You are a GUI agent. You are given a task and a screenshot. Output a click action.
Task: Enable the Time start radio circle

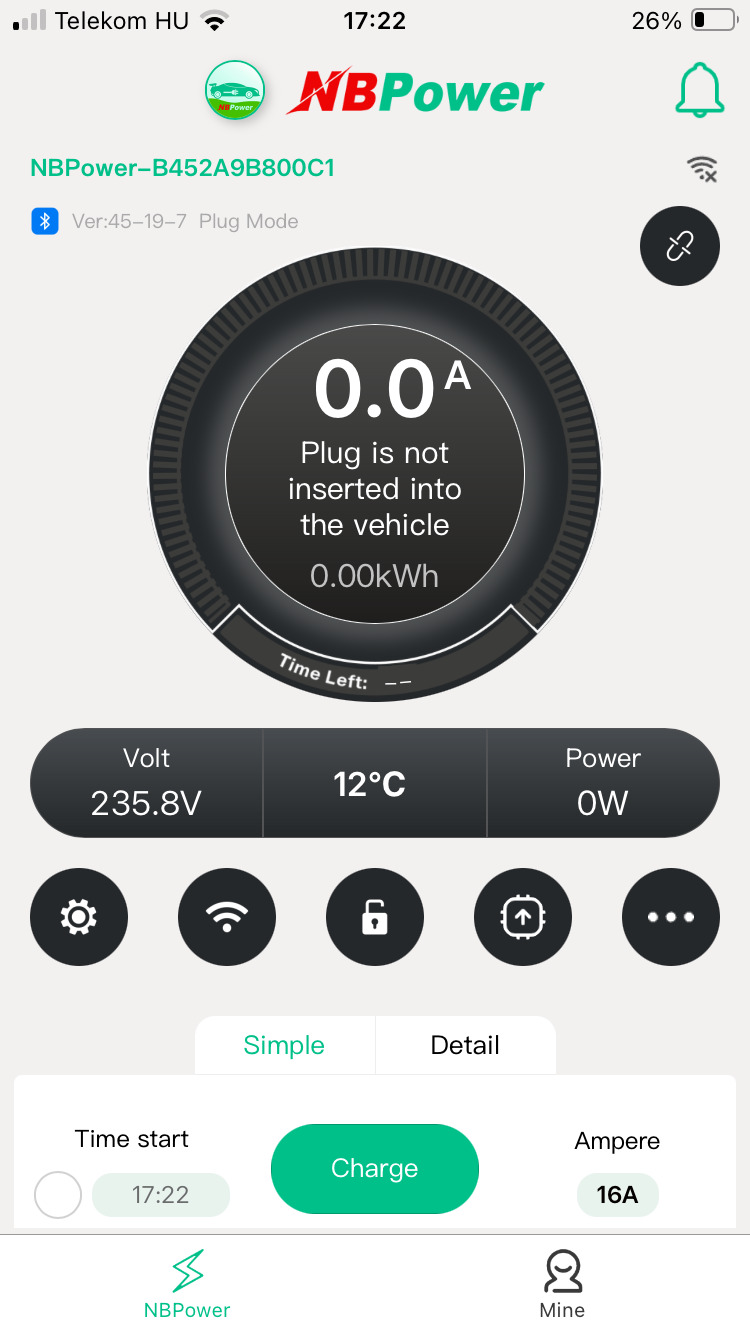(x=58, y=1195)
